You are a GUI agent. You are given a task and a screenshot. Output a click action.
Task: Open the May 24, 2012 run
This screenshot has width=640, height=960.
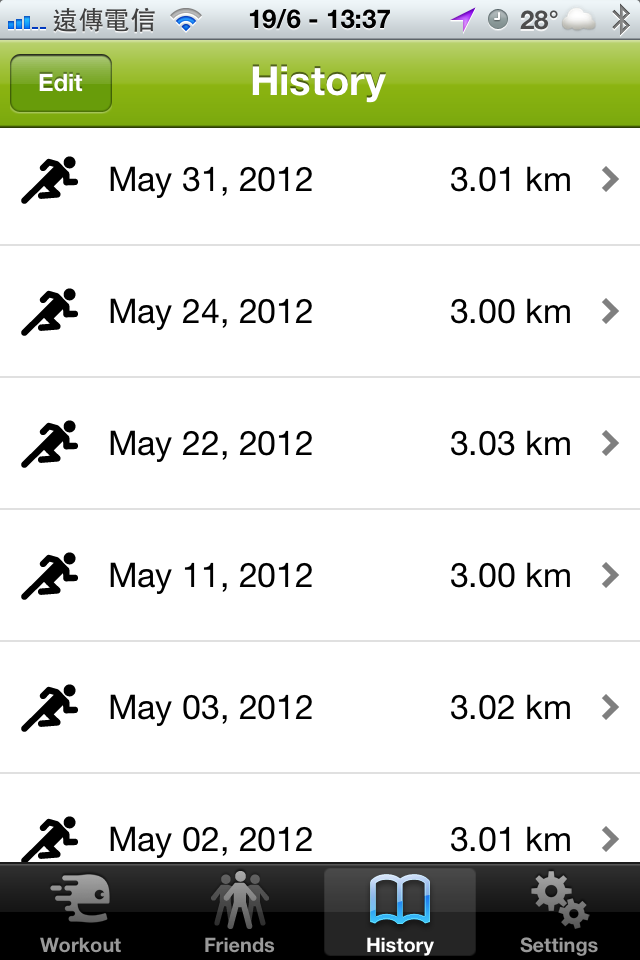tap(320, 312)
